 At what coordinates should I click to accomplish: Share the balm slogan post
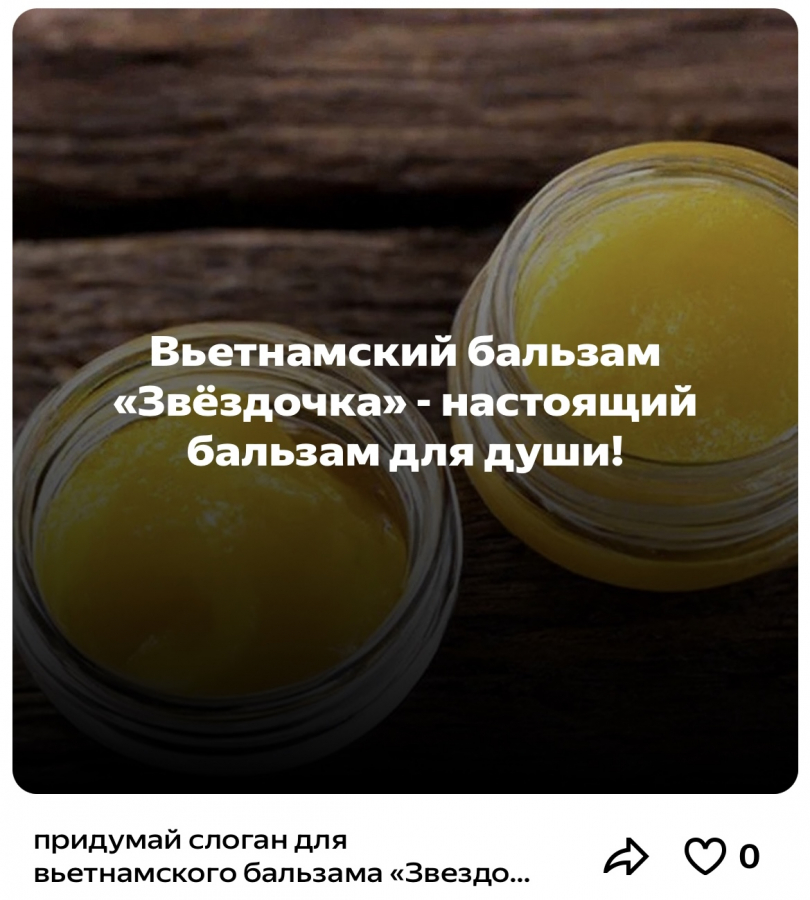pos(627,857)
